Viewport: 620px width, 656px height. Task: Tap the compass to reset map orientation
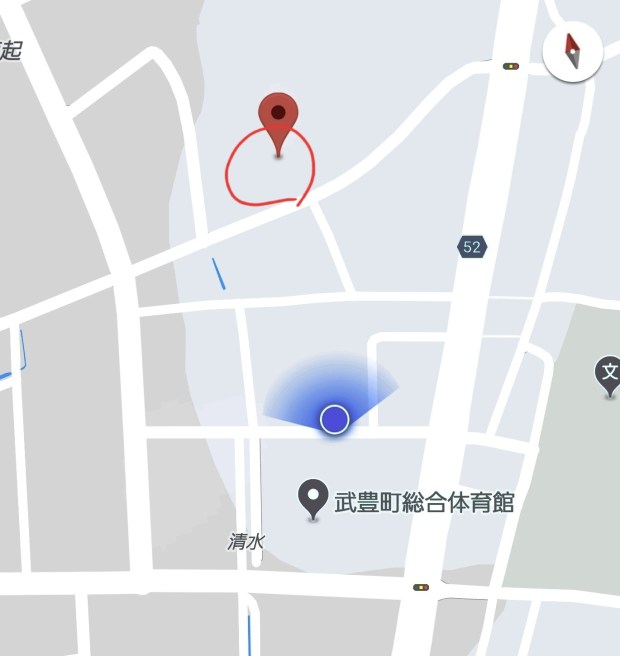tap(573, 50)
